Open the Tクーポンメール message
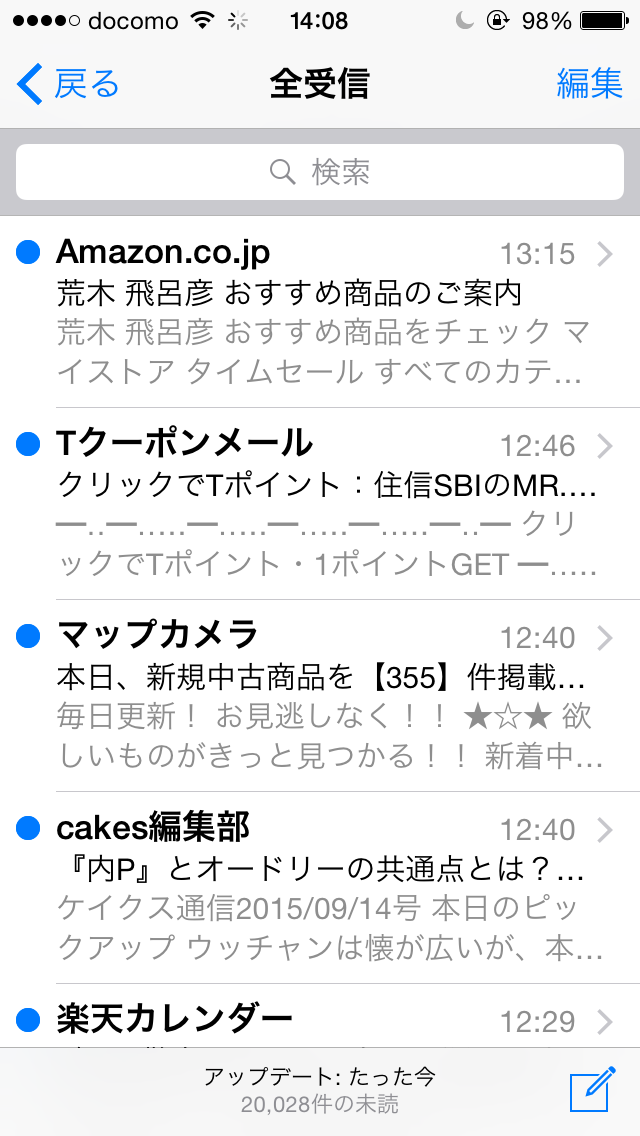 coord(320,504)
